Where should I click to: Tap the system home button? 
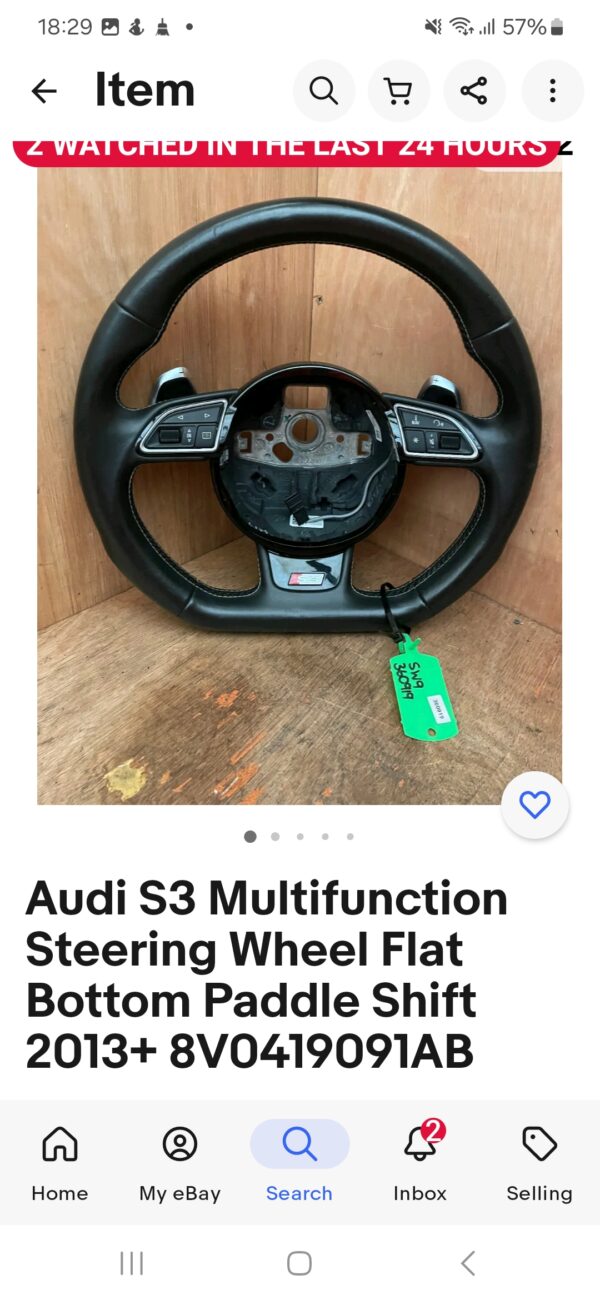point(299,1263)
